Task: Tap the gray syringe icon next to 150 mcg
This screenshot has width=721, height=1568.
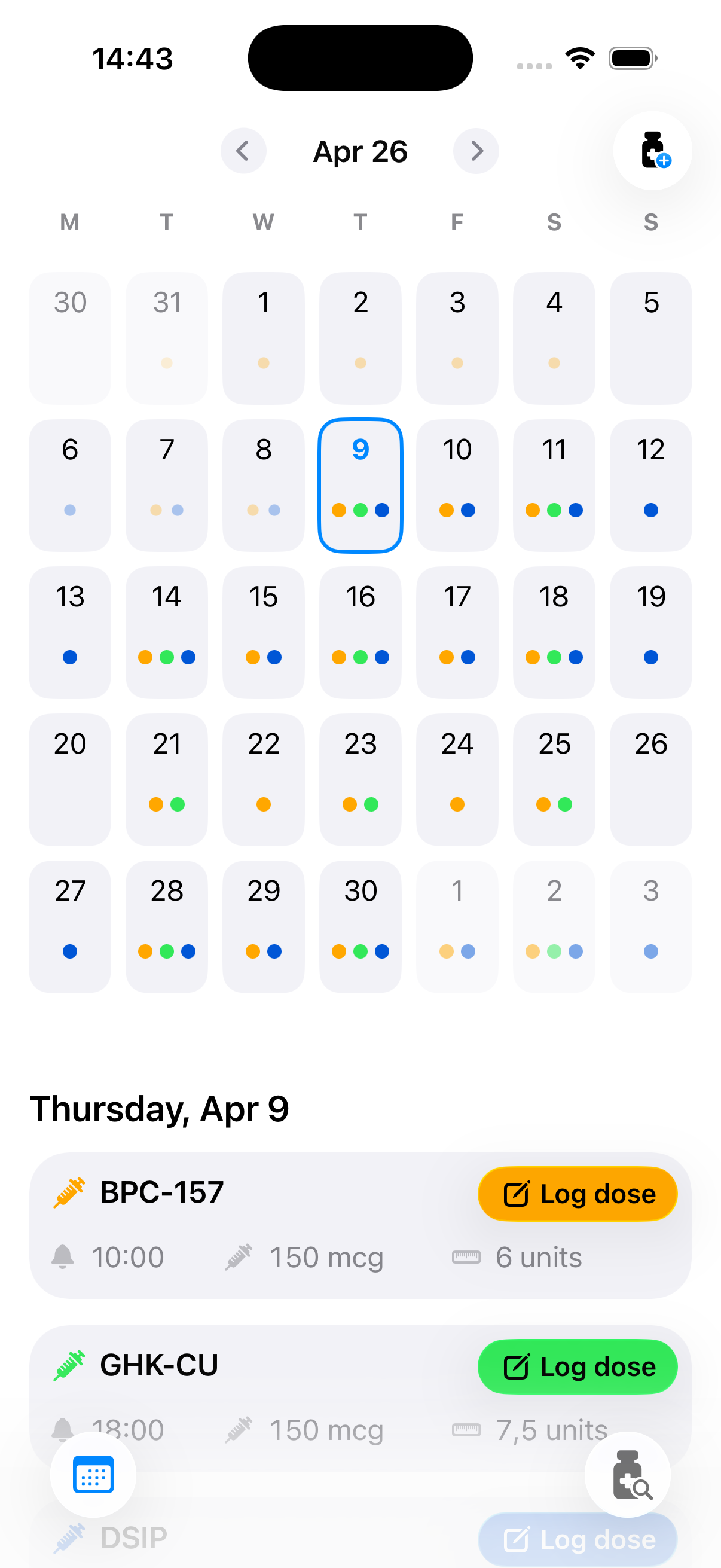Action: point(240,1257)
